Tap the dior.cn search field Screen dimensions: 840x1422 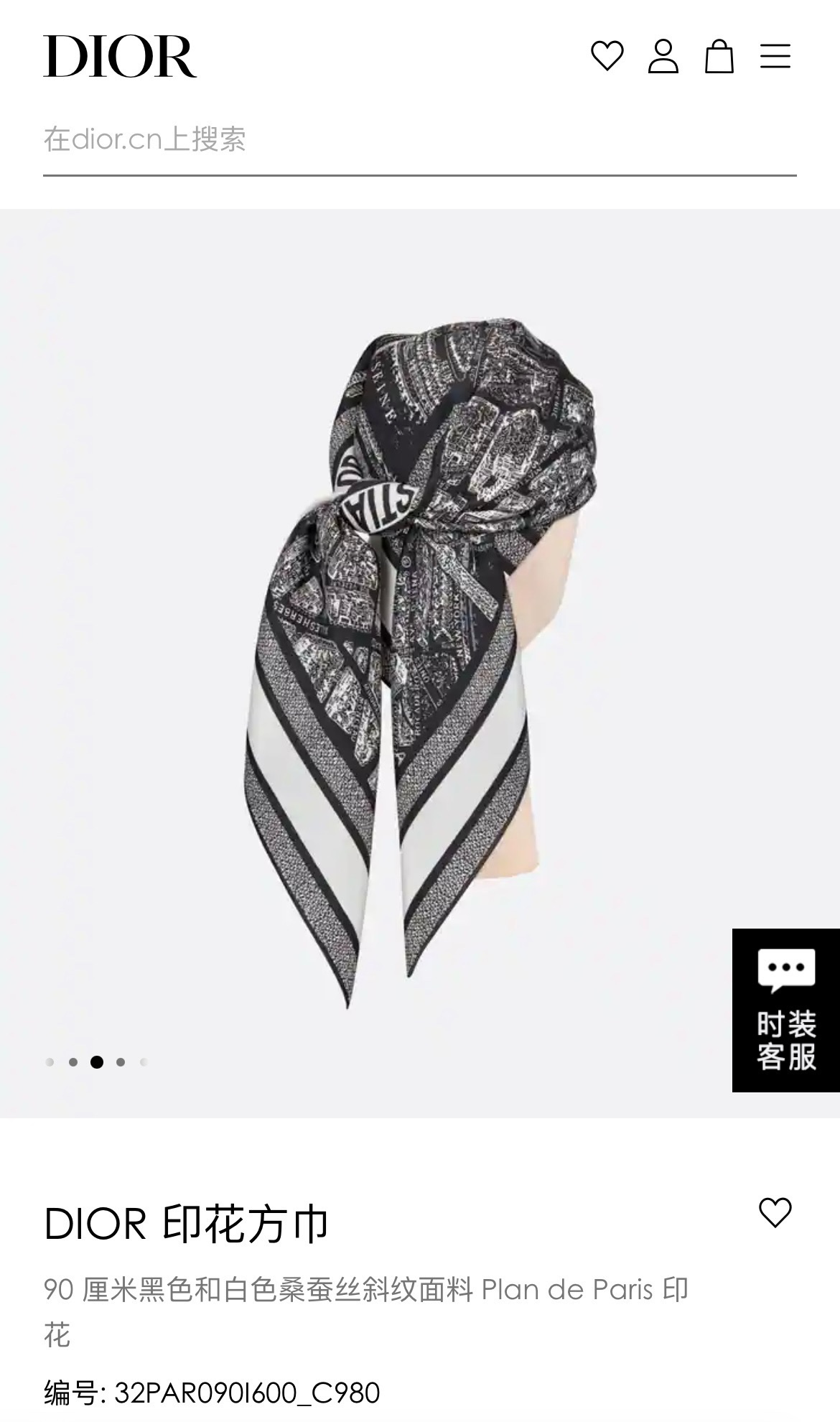click(419, 139)
